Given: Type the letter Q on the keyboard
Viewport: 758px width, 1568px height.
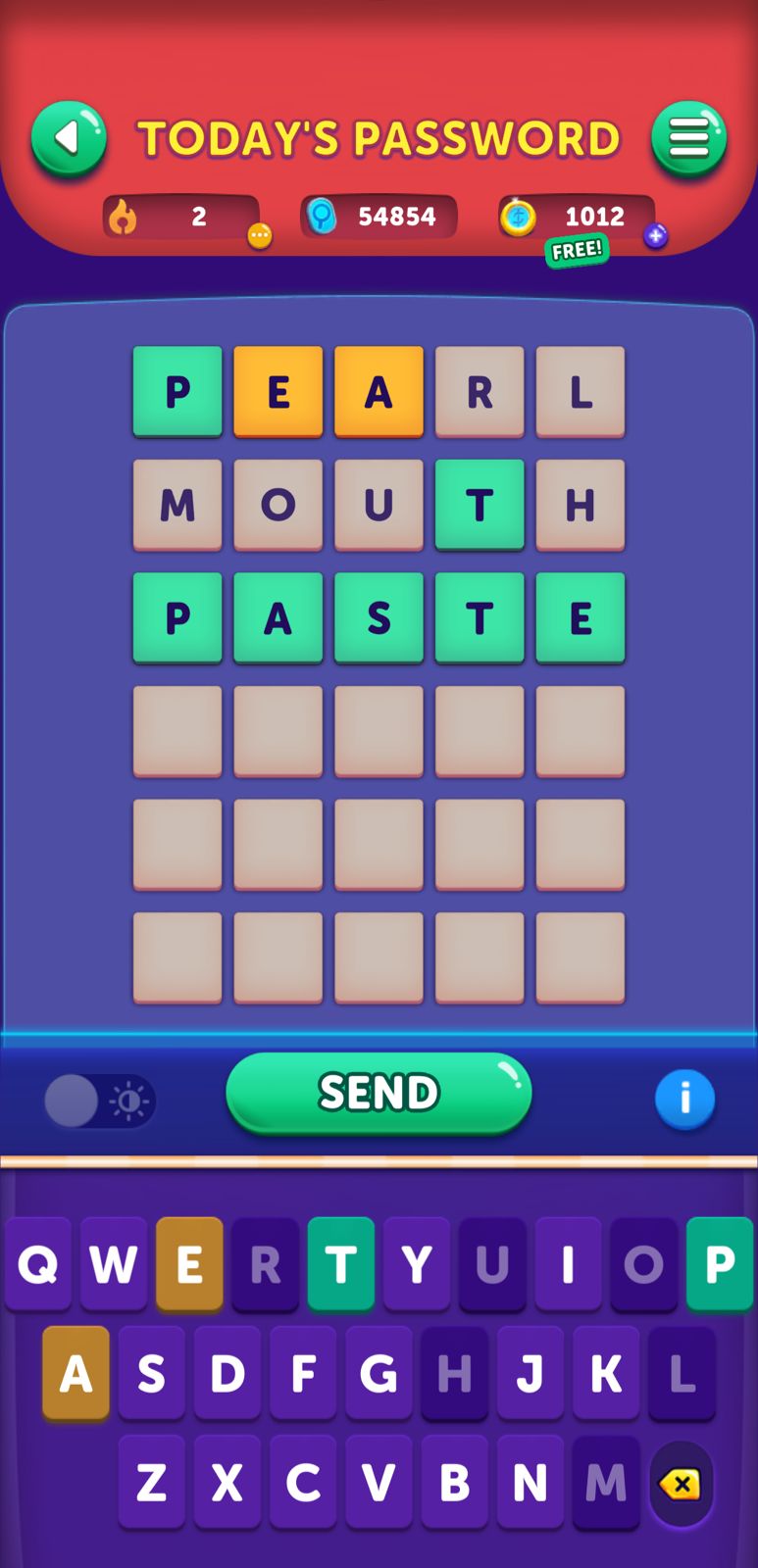Looking at the screenshot, I should [38, 1264].
